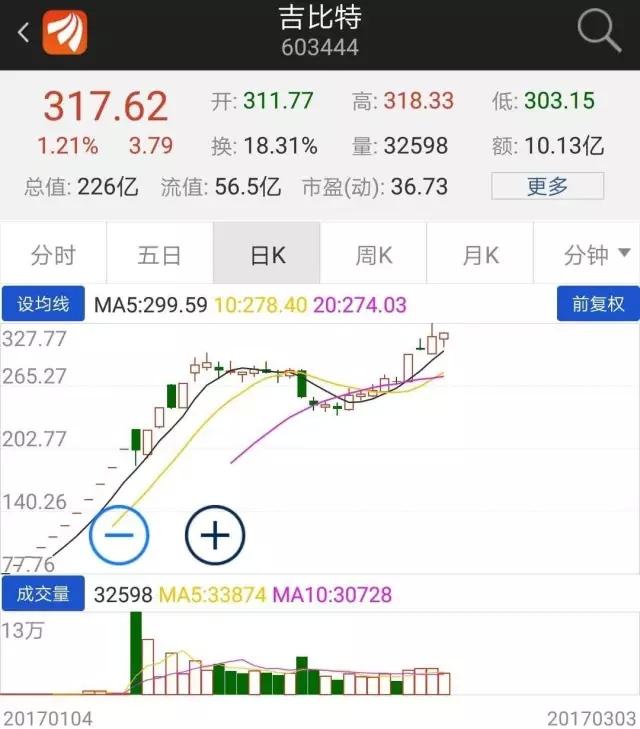This screenshot has width=640, height=729.
Task: Open 设均线 moving average settings
Action: click(43, 304)
